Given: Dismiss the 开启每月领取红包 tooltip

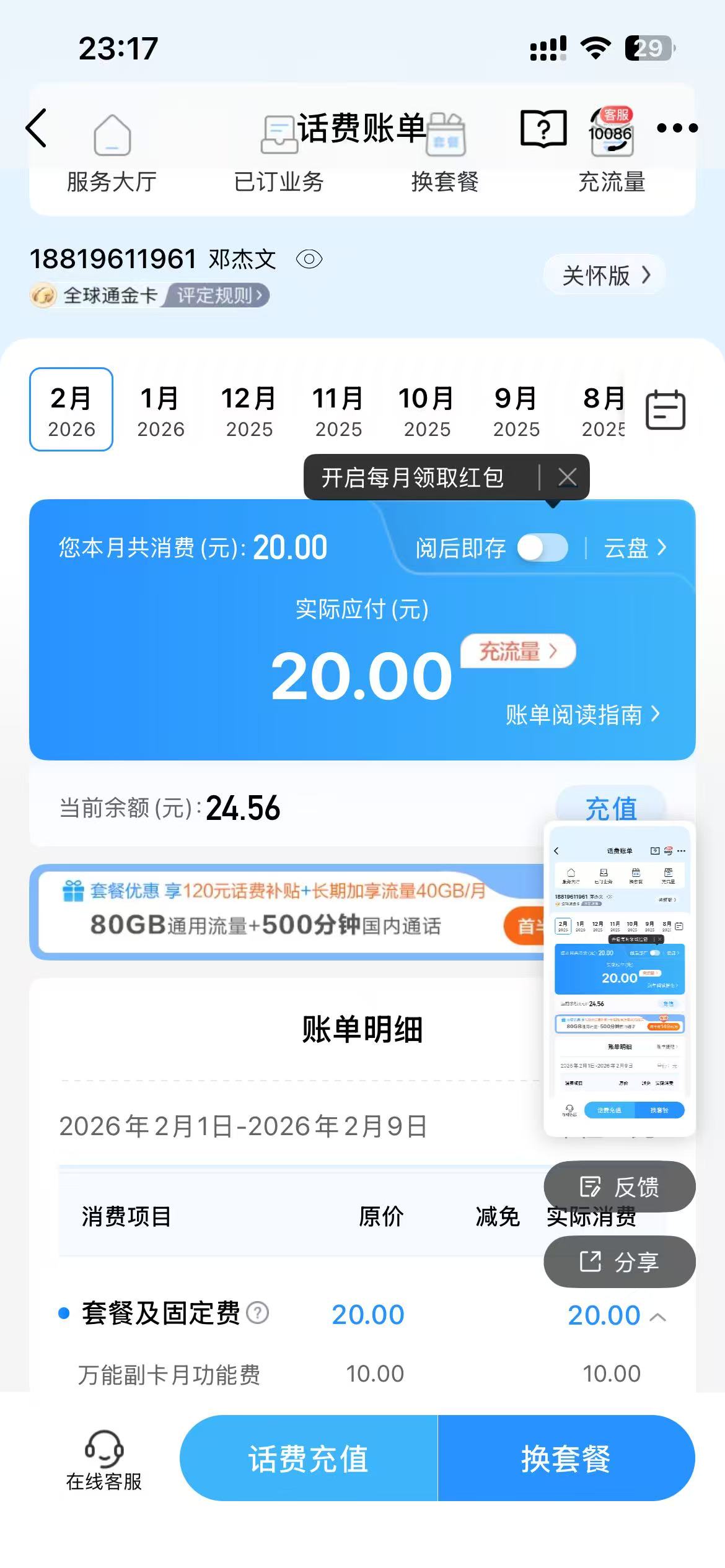Looking at the screenshot, I should click(x=567, y=477).
